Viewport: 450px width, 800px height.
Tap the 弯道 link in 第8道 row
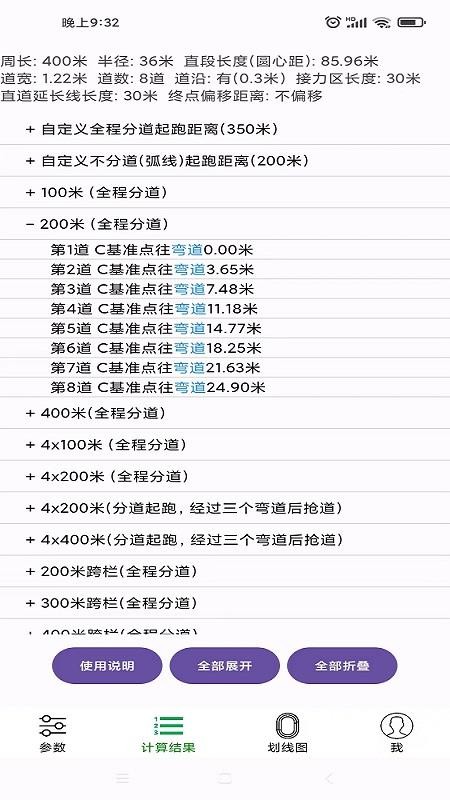coord(190,387)
